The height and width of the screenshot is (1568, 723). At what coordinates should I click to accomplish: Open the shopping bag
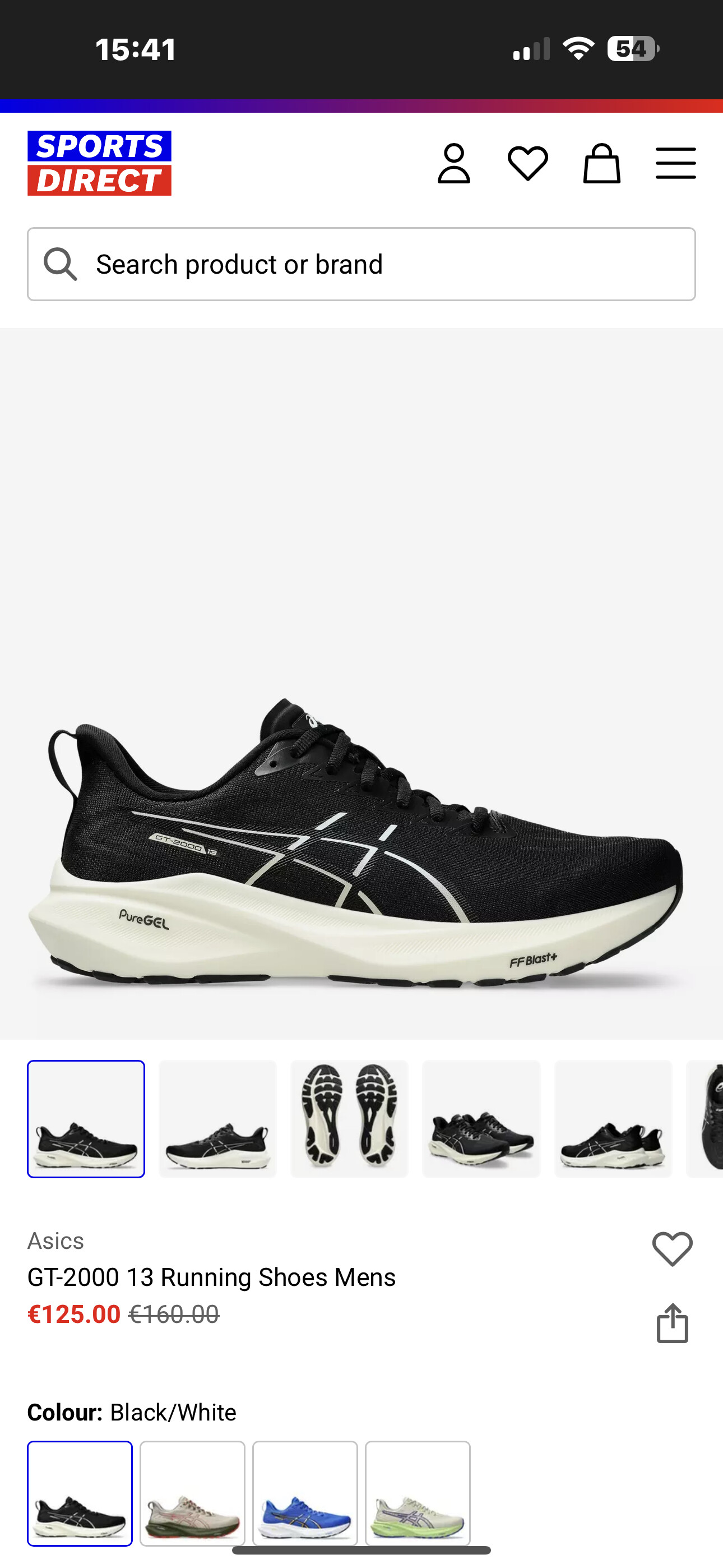point(602,163)
